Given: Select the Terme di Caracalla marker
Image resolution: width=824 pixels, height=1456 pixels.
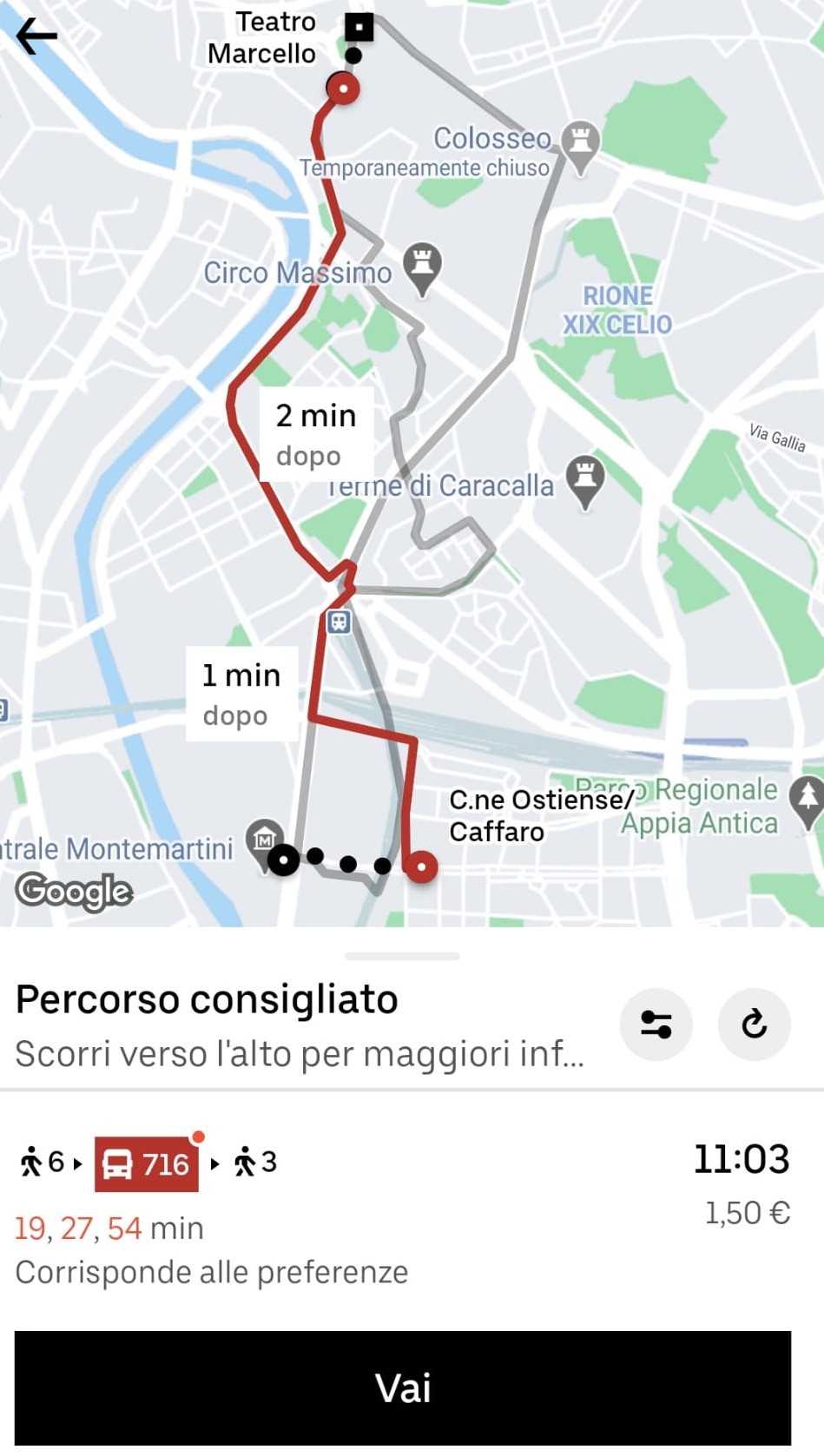Looking at the screenshot, I should click(x=585, y=477).
